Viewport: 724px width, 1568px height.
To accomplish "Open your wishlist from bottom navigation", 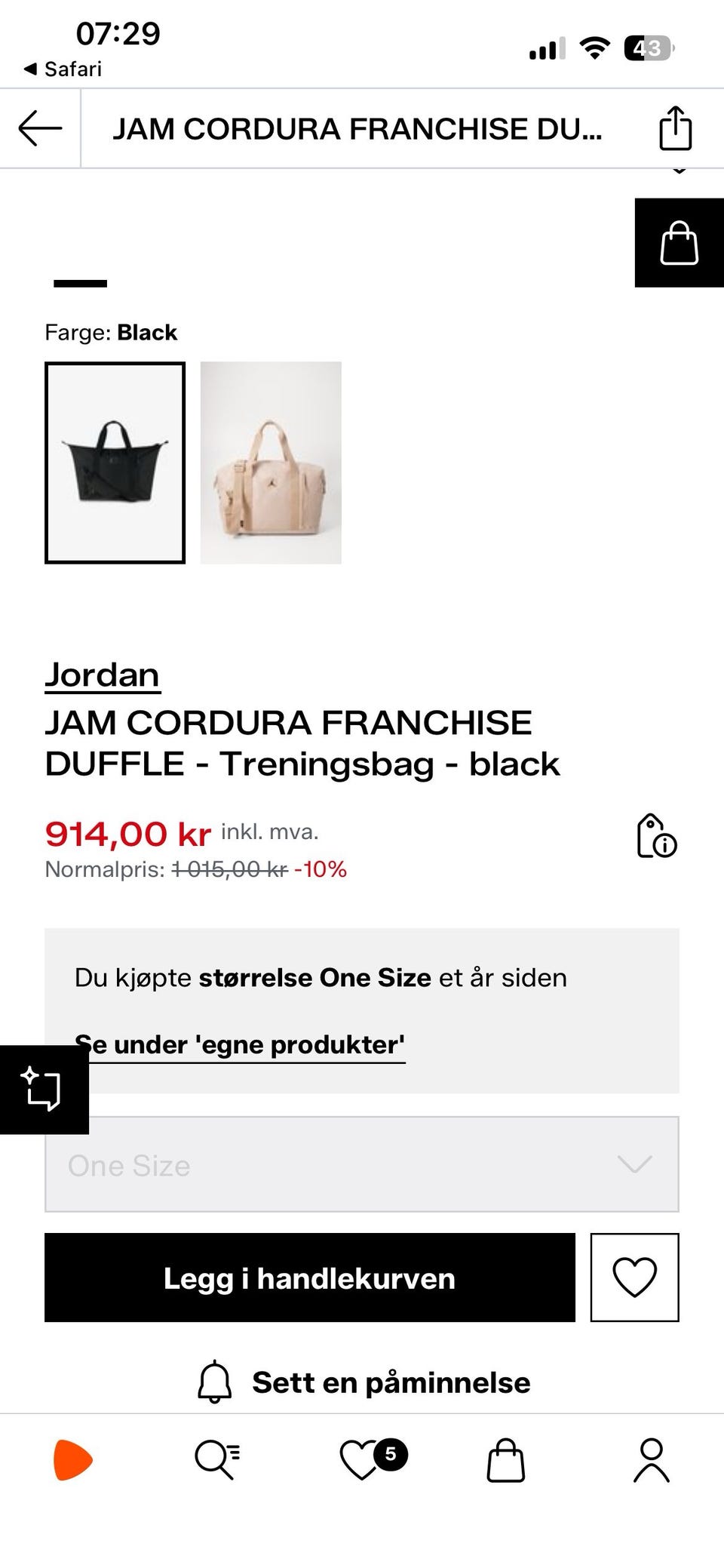I will pyautogui.click(x=362, y=1458).
